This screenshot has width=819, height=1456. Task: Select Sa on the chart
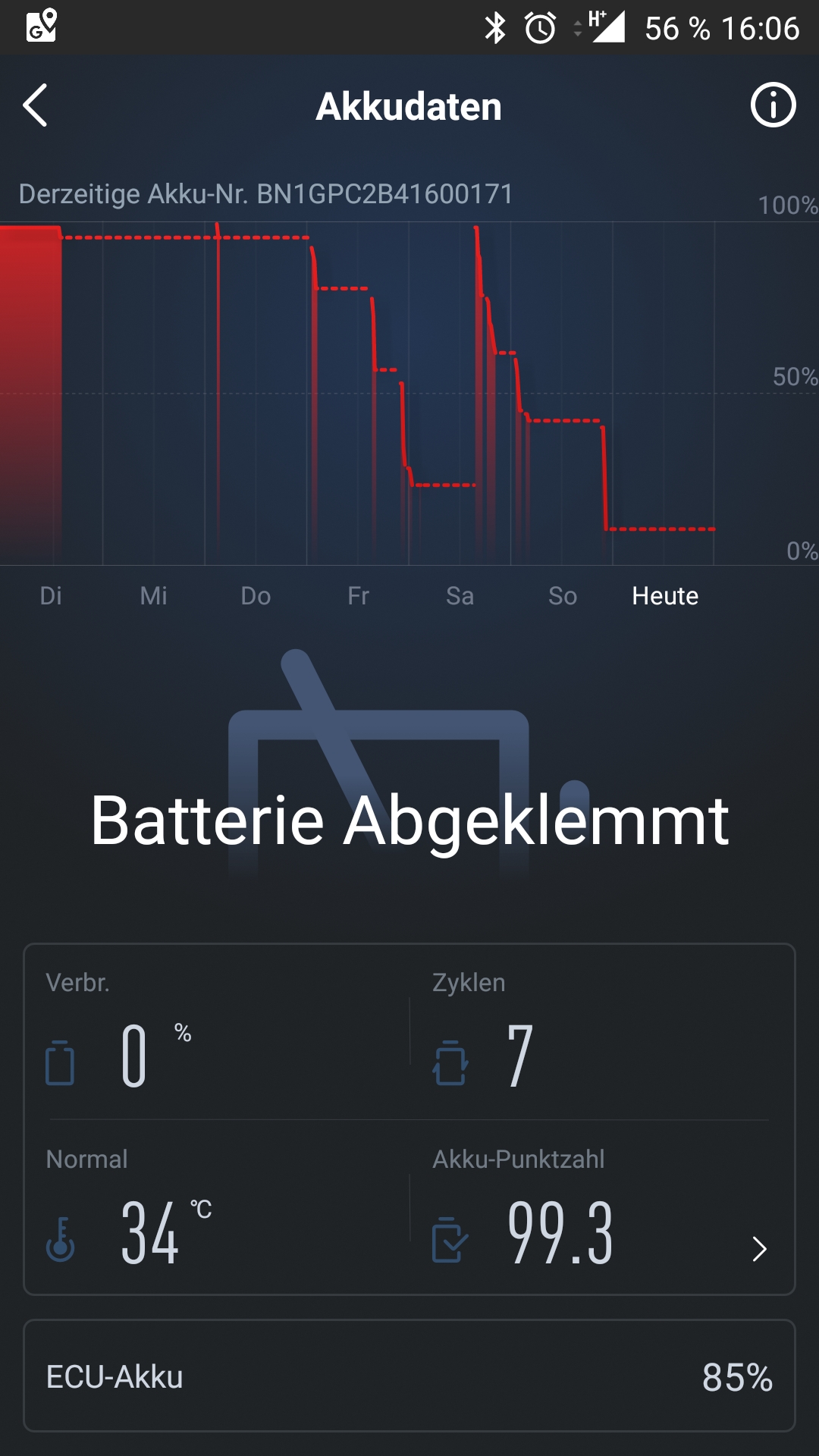(460, 596)
